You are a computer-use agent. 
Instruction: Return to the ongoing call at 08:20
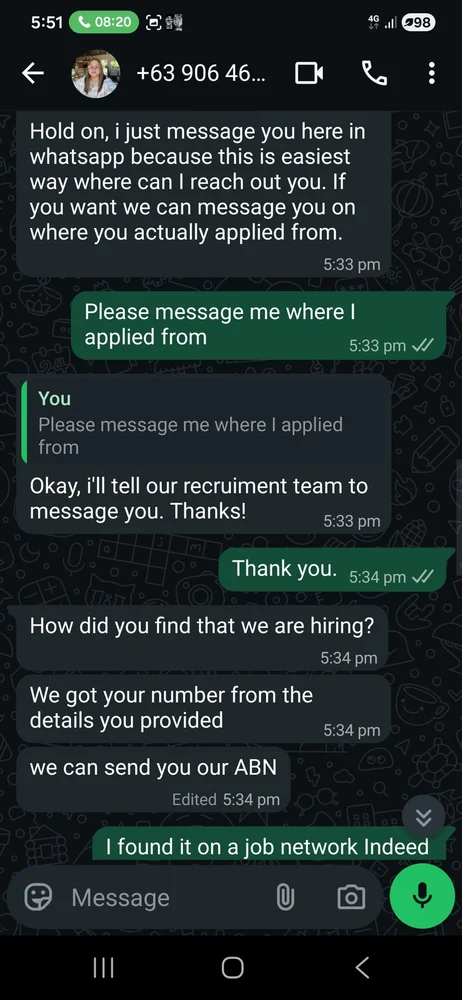tap(103, 22)
